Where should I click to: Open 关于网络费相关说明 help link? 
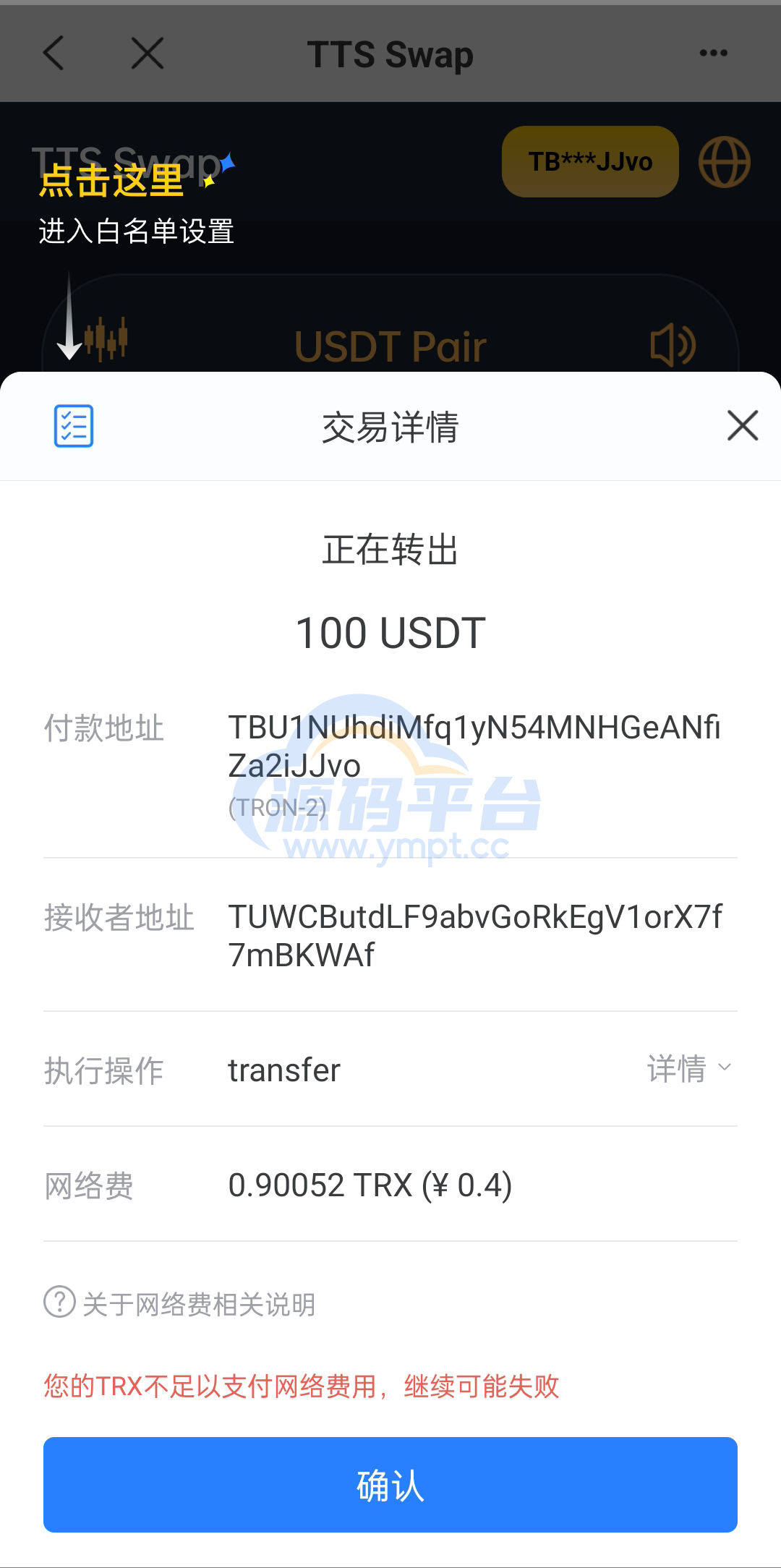181,1303
